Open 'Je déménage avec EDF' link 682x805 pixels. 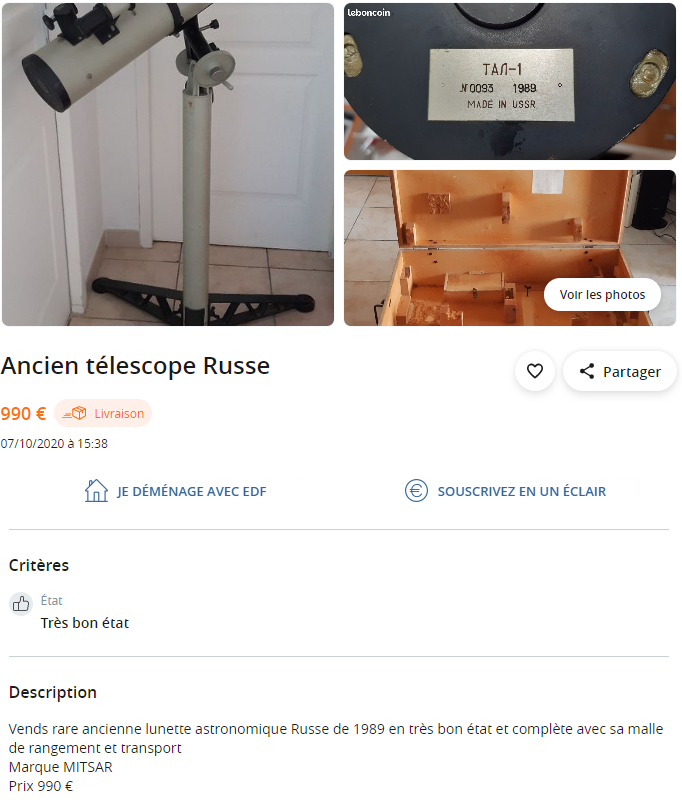(x=176, y=491)
